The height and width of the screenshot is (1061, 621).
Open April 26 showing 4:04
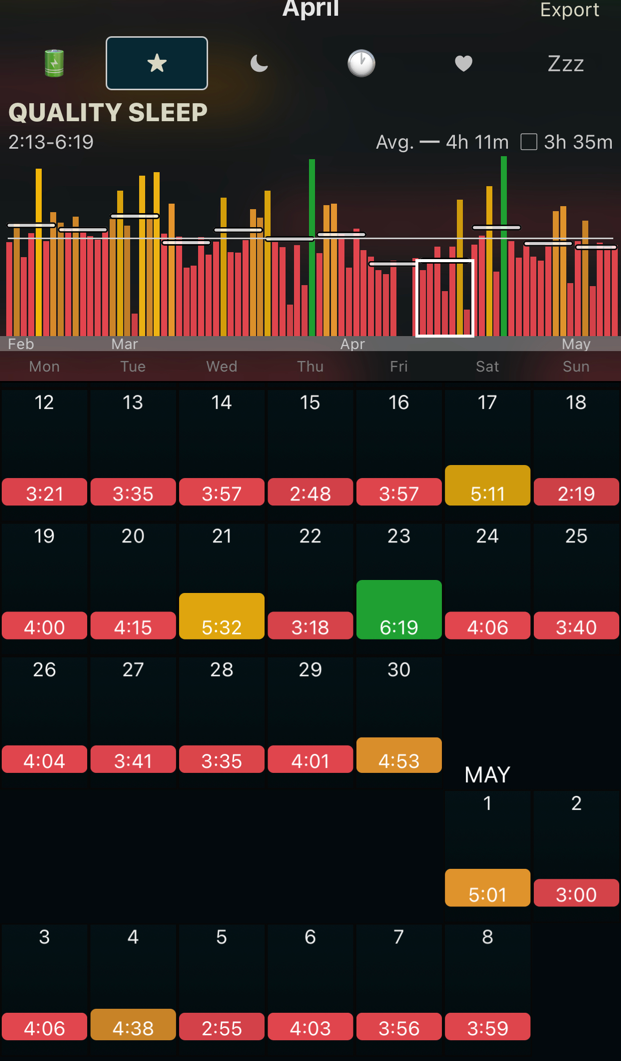click(x=45, y=715)
